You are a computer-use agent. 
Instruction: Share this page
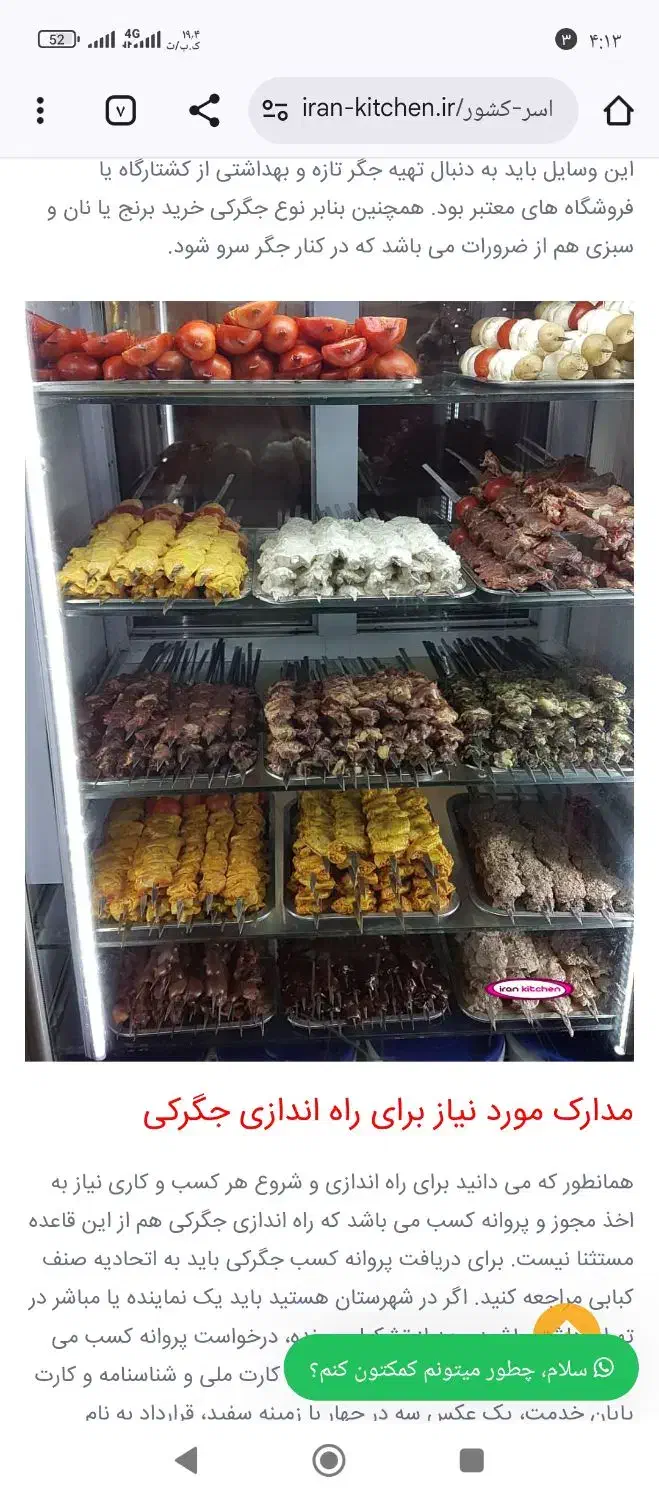pyautogui.click(x=204, y=110)
